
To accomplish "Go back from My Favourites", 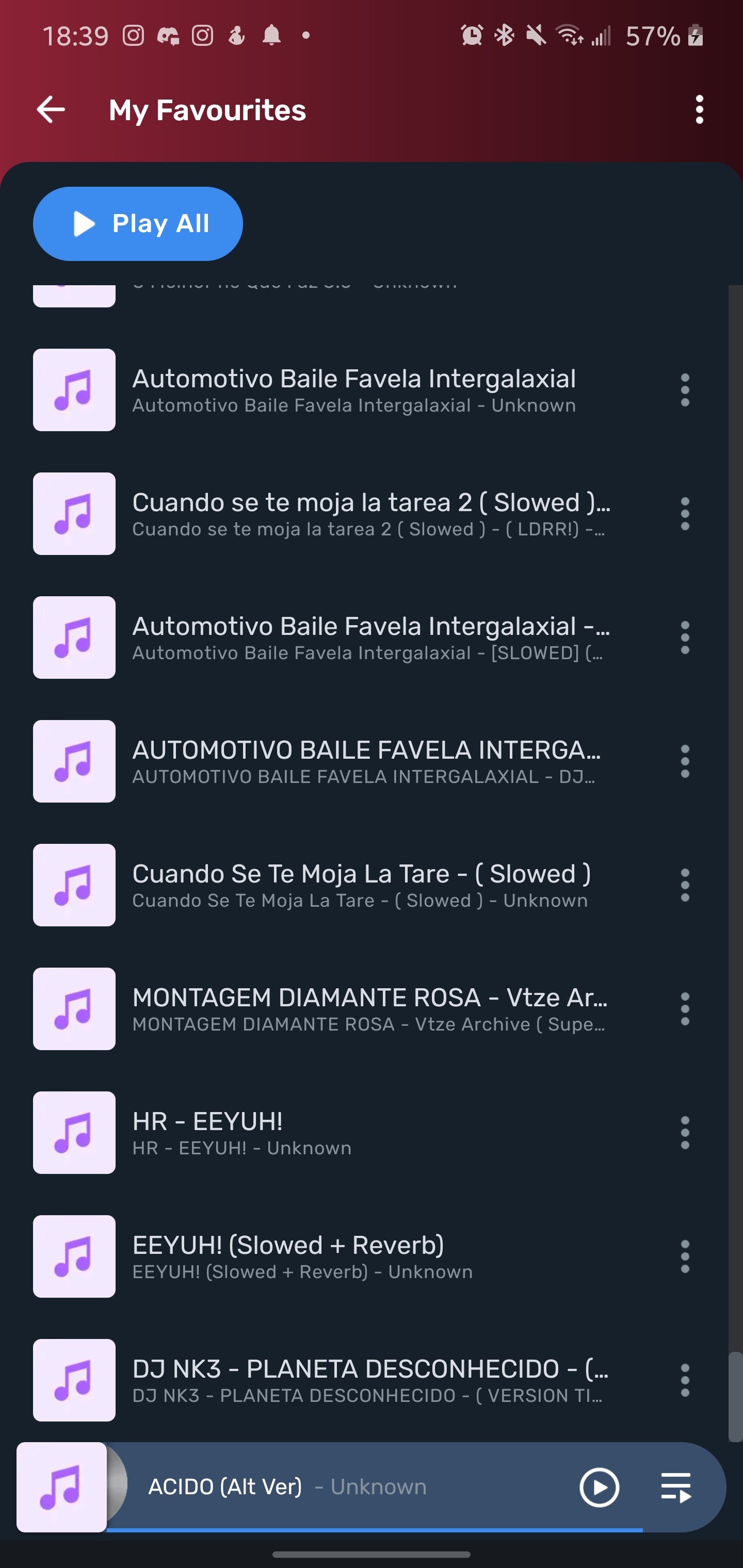I will coord(51,110).
